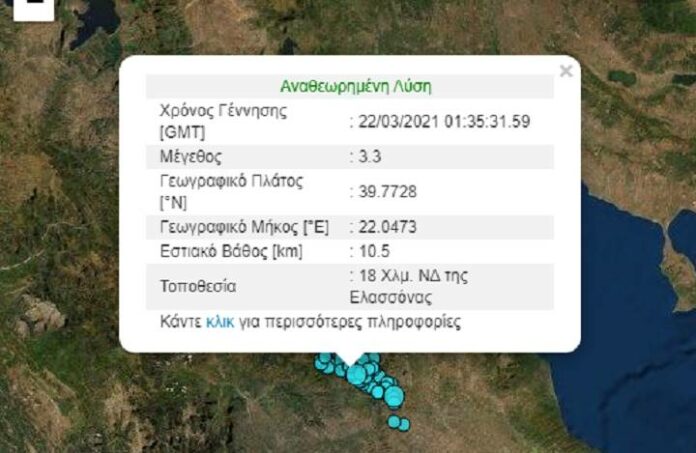Open the κλικ link for more information
This screenshot has width=696, height=453.
pyautogui.click(x=219, y=323)
